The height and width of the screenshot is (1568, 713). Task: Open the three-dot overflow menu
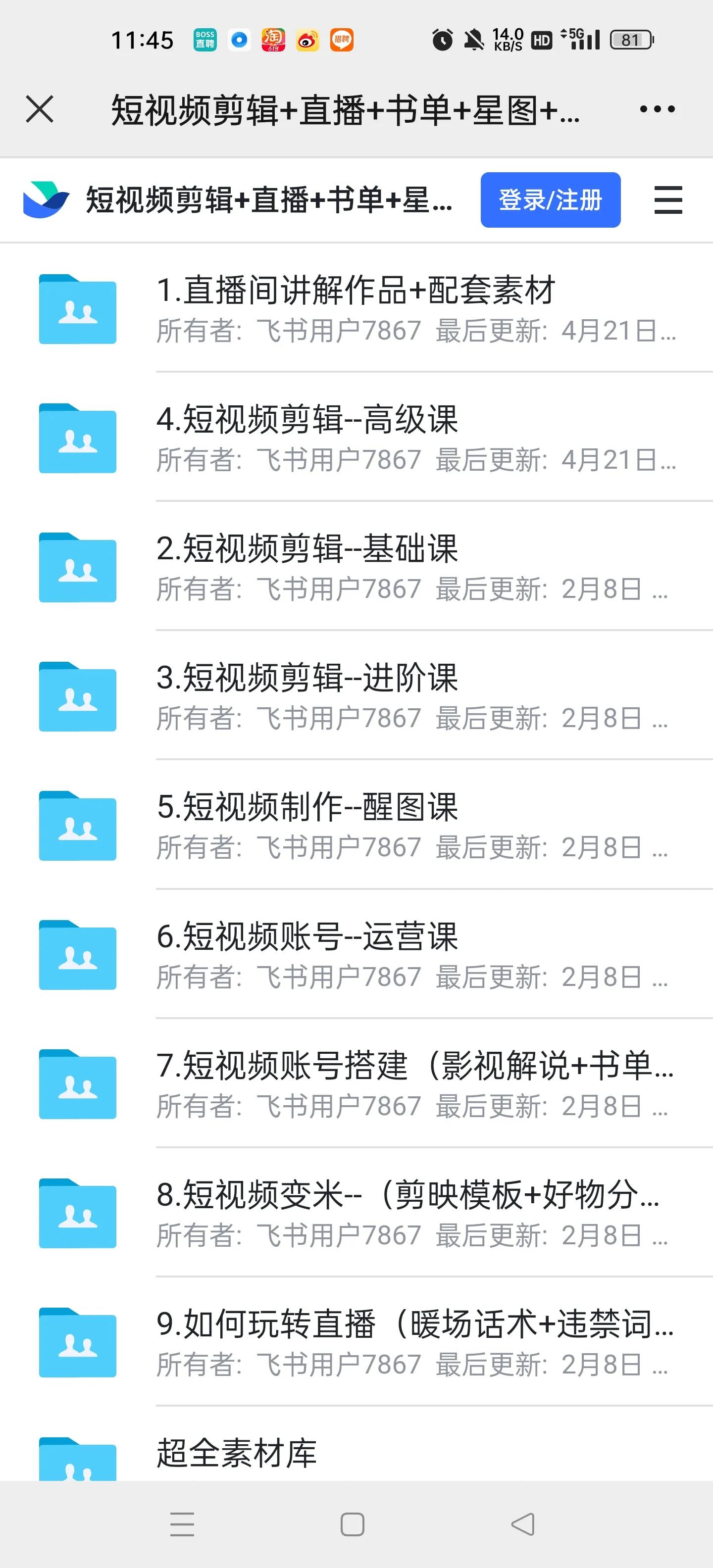[657, 109]
